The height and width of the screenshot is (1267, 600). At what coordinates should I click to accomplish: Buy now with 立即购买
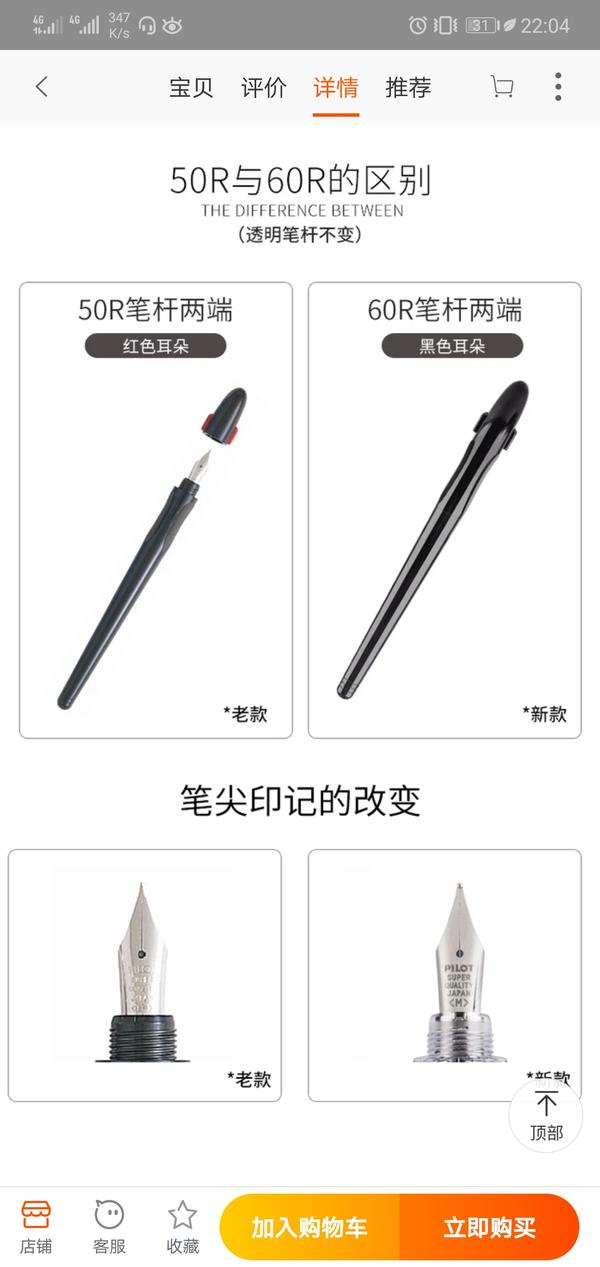coord(489,1227)
